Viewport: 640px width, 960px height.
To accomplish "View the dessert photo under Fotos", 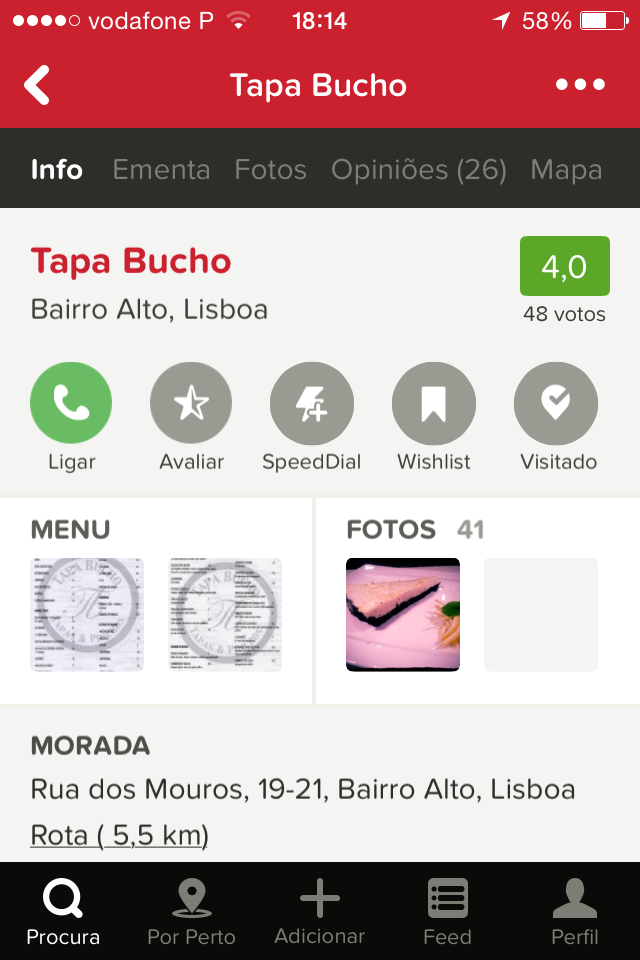I will [402, 614].
